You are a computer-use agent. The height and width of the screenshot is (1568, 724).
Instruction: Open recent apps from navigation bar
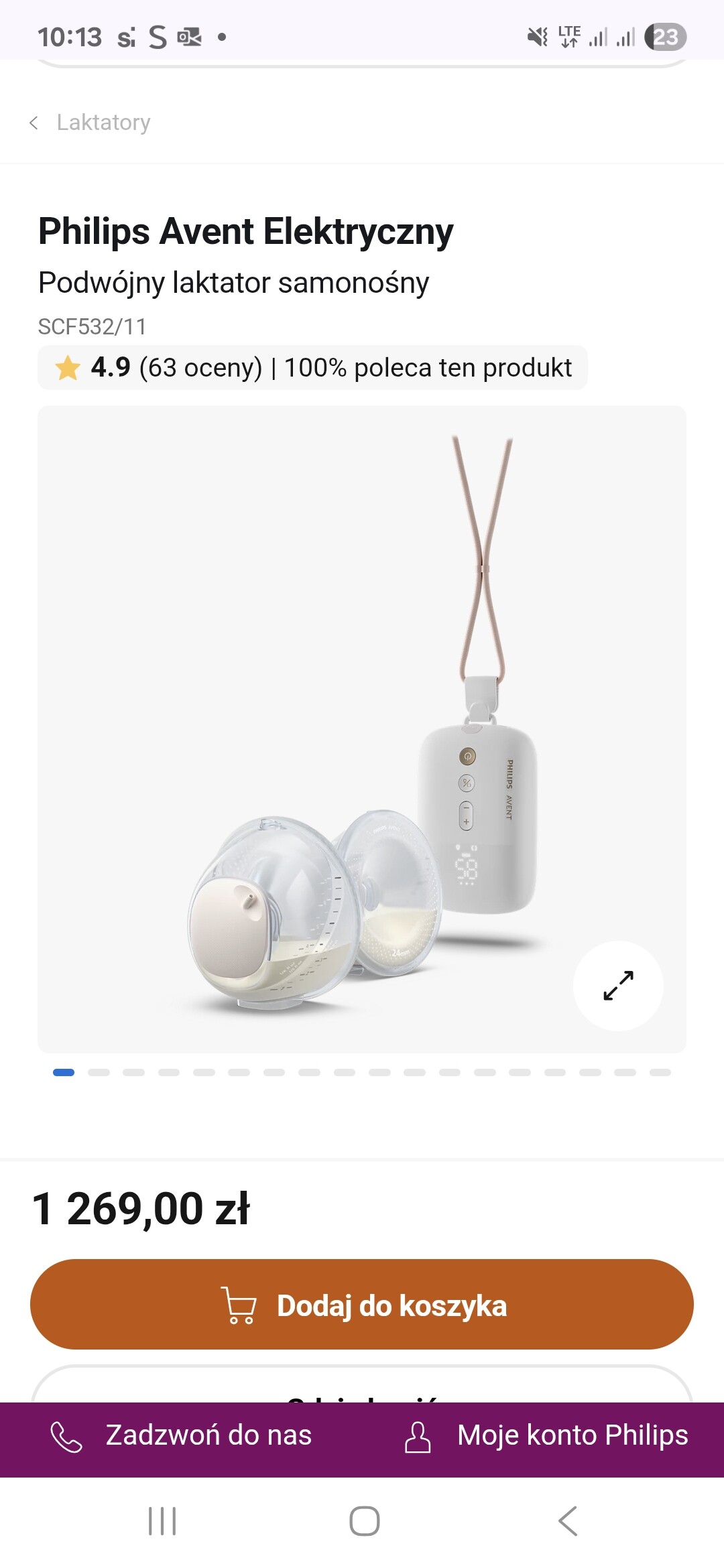162,1521
